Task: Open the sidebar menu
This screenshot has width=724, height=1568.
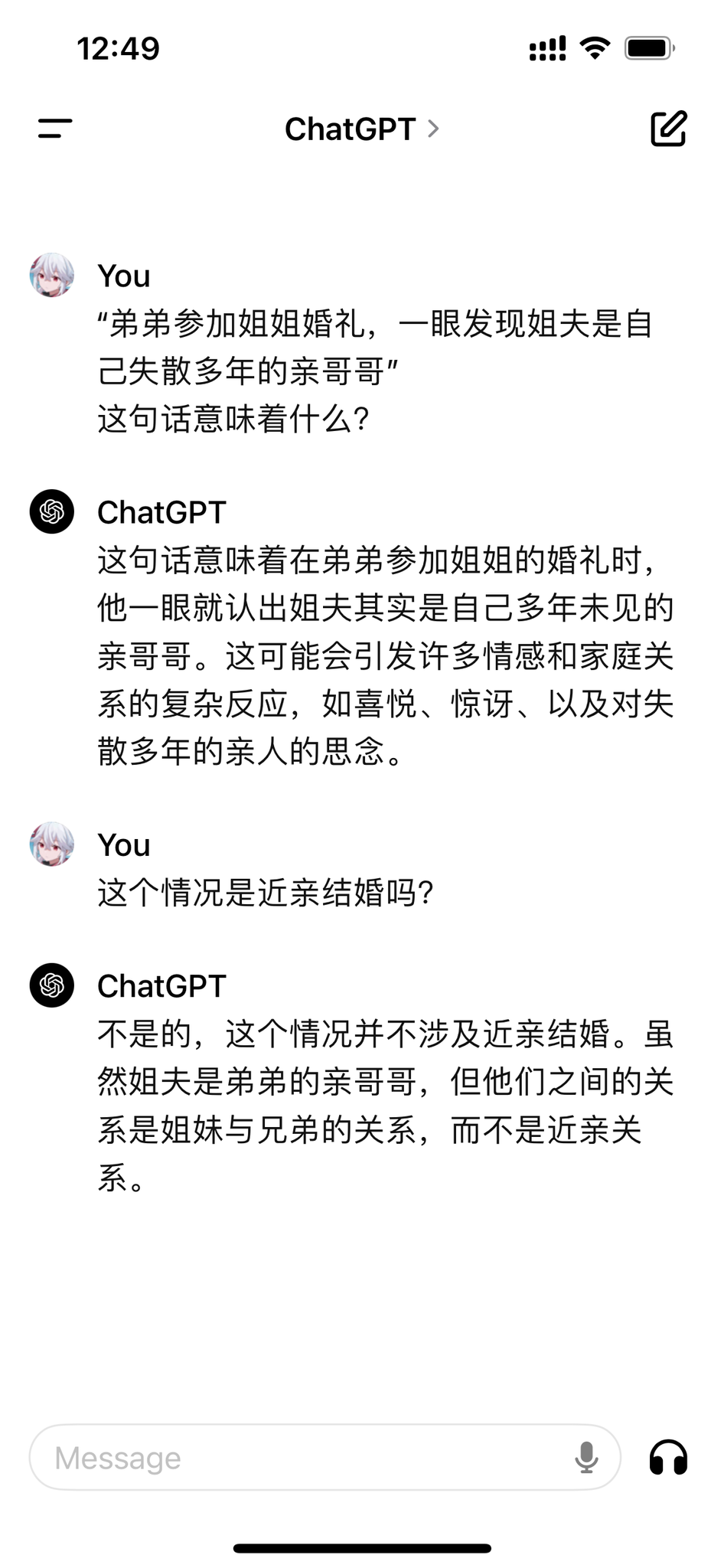Action: (x=55, y=129)
